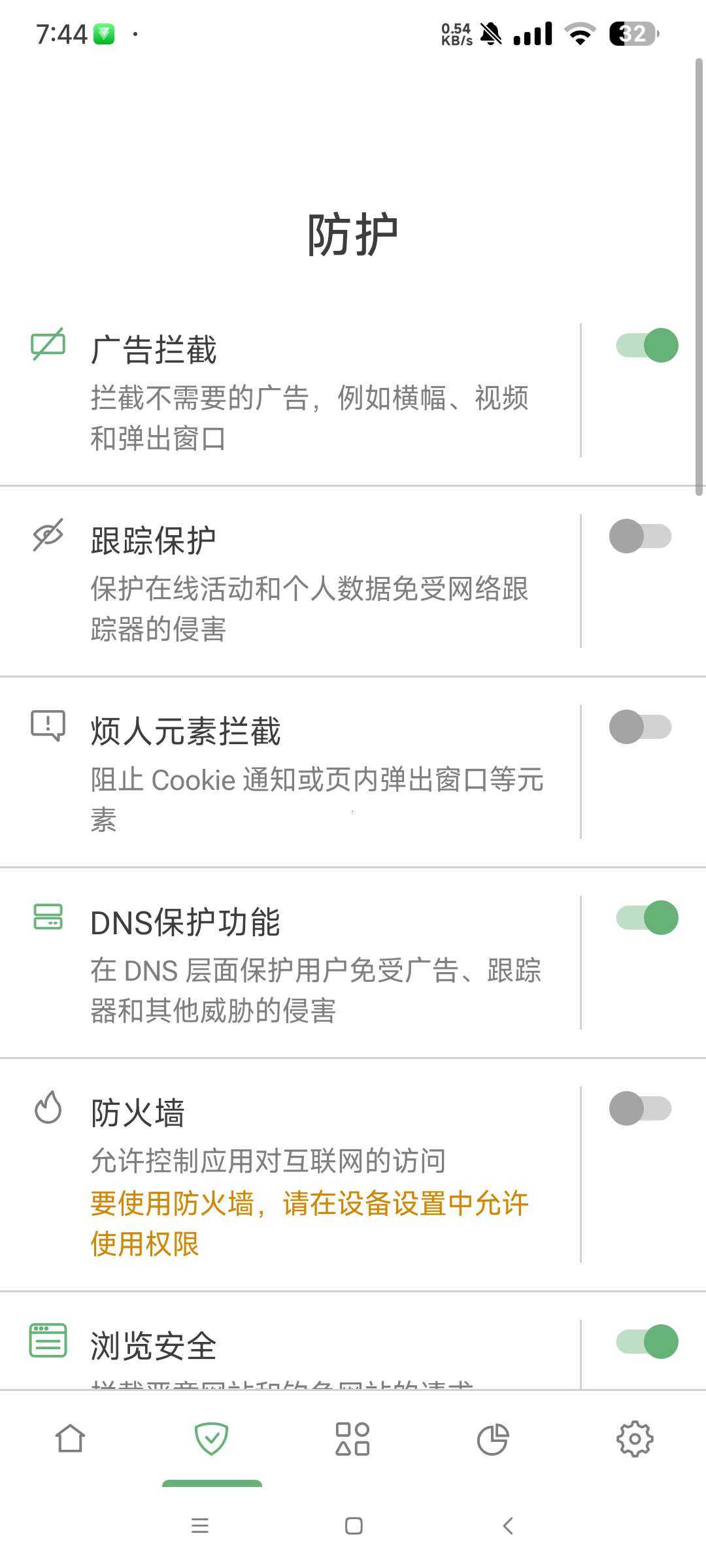The image size is (706, 1568).
Task: Enable the 防火墙 switch
Action: click(x=641, y=1108)
